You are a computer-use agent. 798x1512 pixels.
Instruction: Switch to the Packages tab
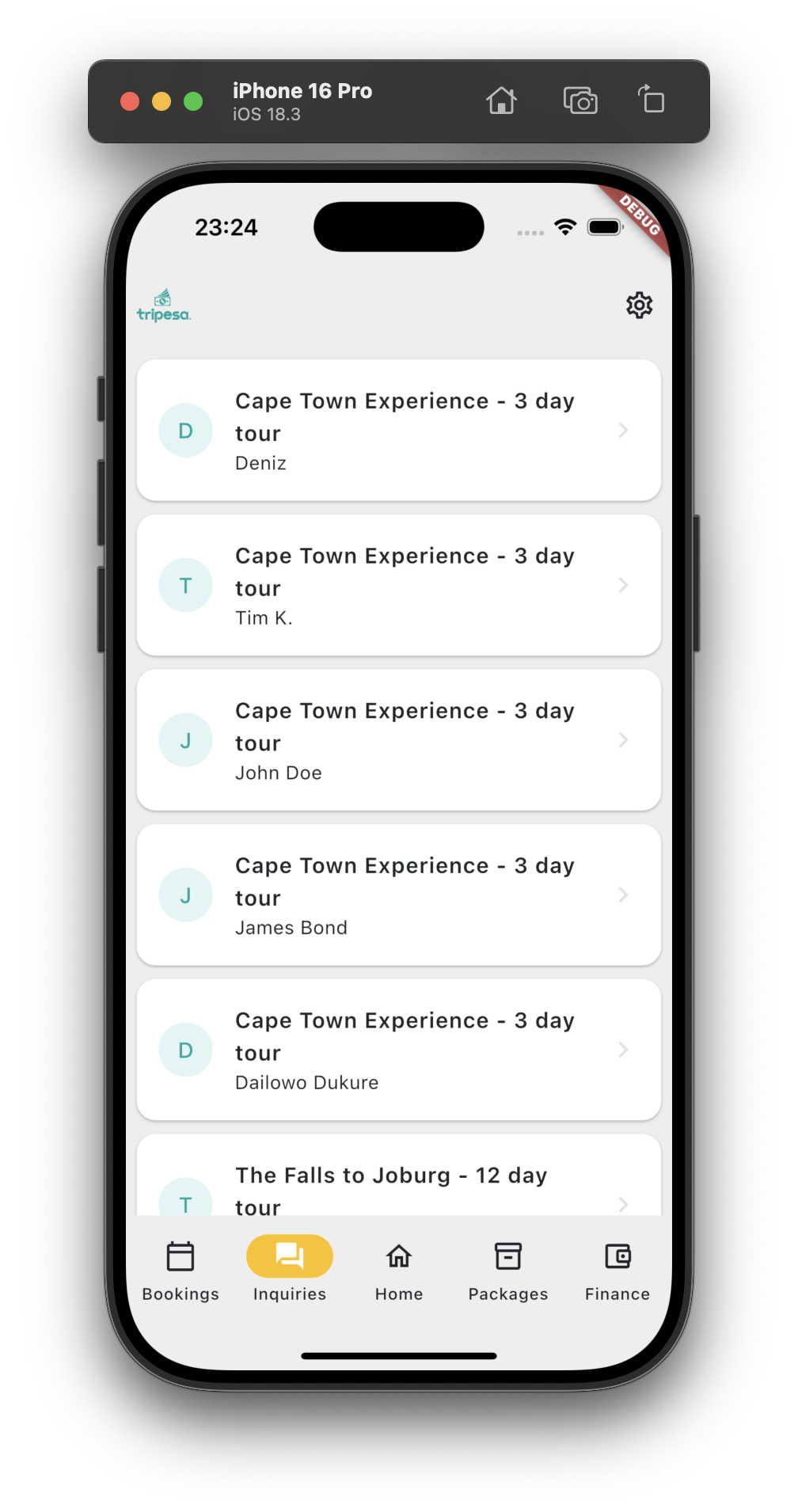[x=508, y=1270]
